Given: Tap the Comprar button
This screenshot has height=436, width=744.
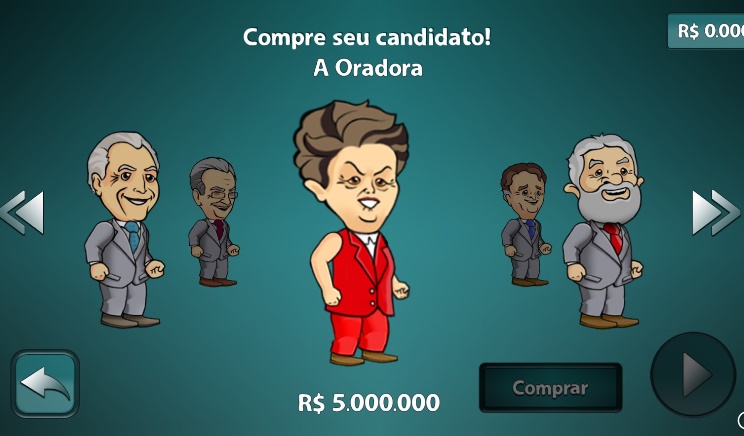Looking at the screenshot, I should (550, 387).
